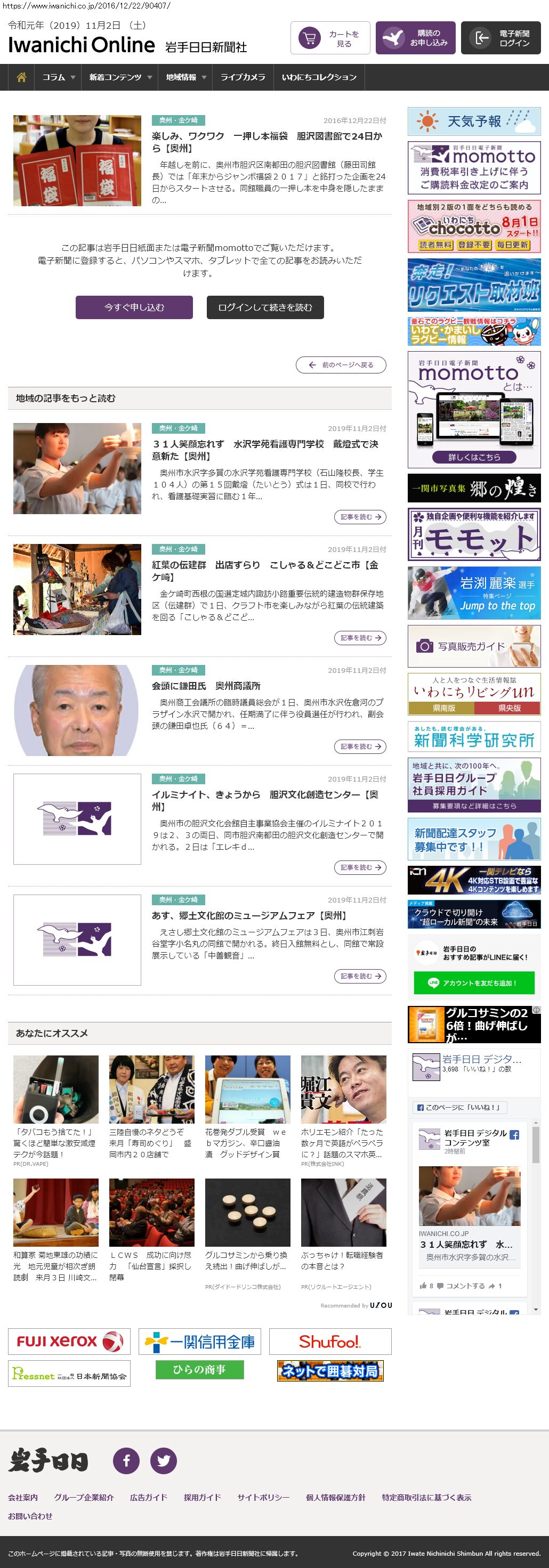Tap 今すぐ申し込む button

coord(134,307)
